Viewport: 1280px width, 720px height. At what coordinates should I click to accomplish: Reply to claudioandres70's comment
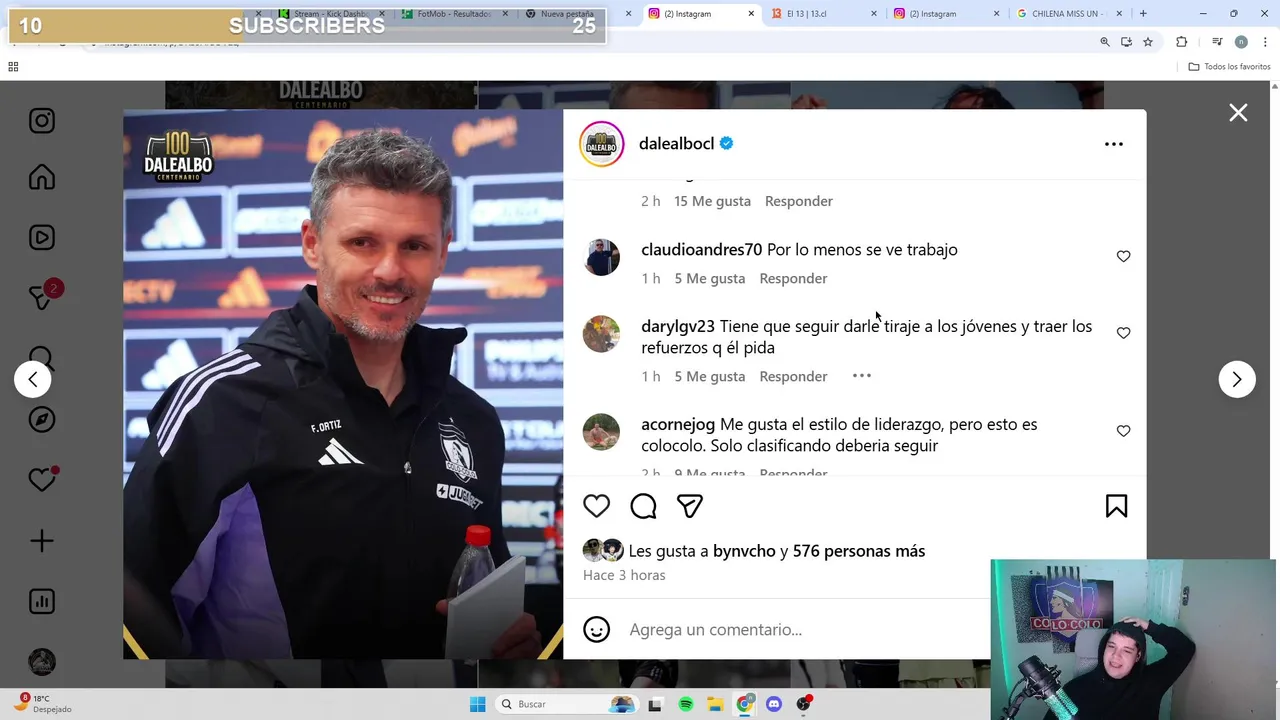click(793, 278)
